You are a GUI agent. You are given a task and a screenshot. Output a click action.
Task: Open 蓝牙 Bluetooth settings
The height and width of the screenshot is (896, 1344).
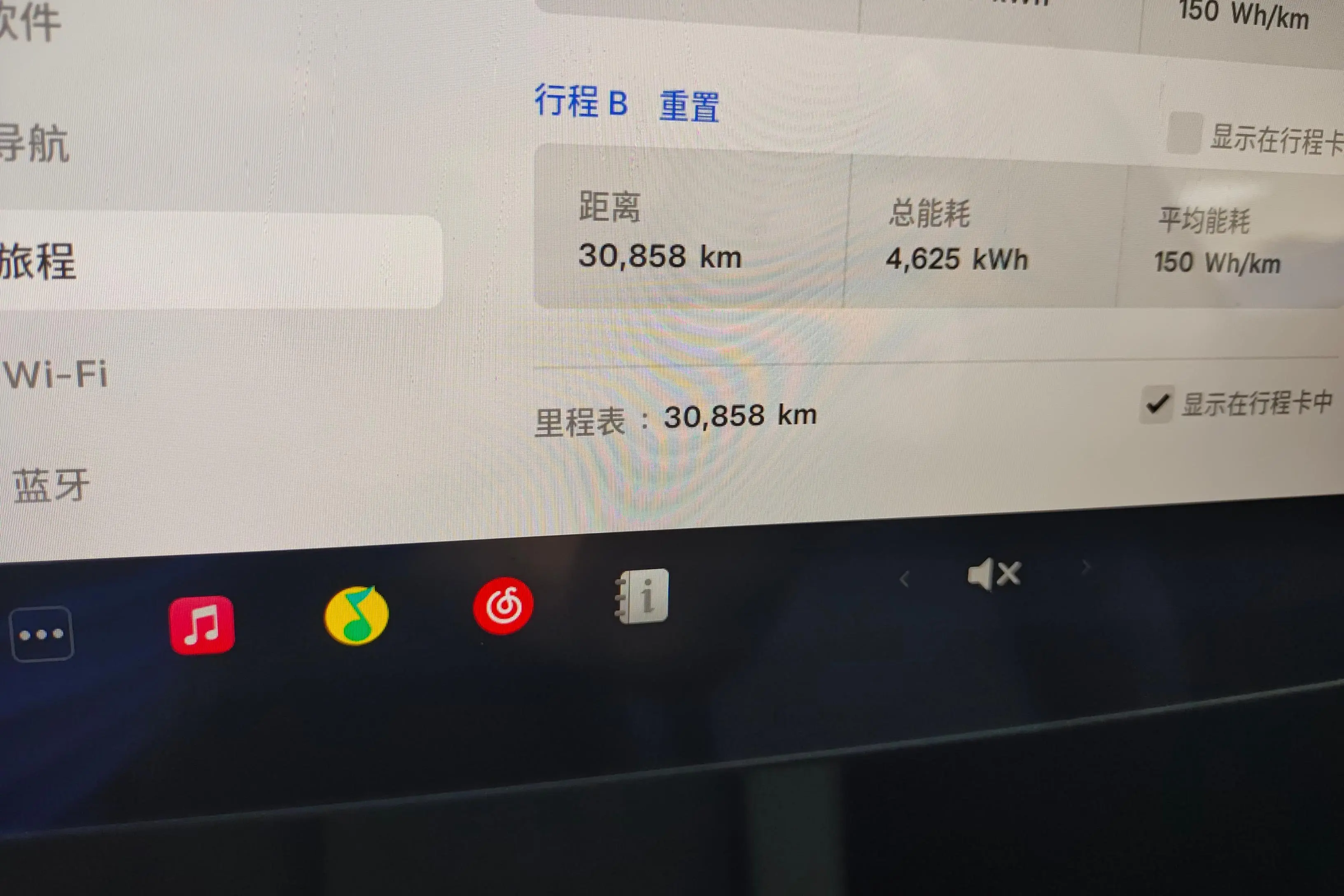(x=51, y=485)
